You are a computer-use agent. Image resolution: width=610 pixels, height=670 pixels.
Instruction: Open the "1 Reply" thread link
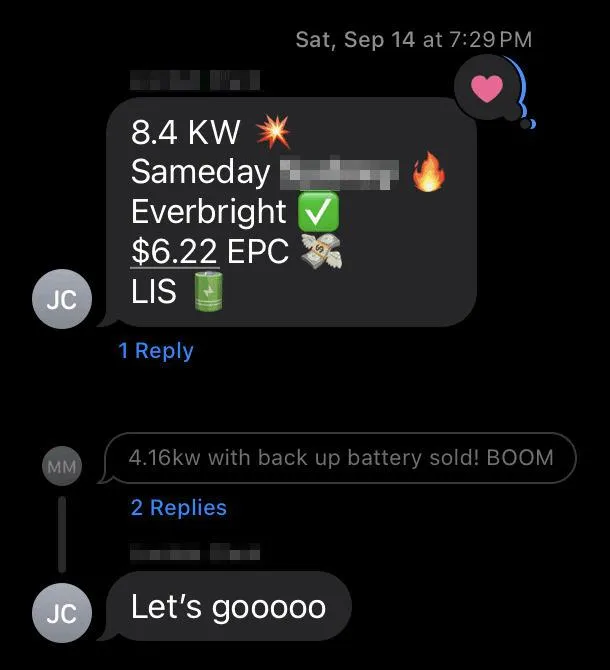pos(156,351)
